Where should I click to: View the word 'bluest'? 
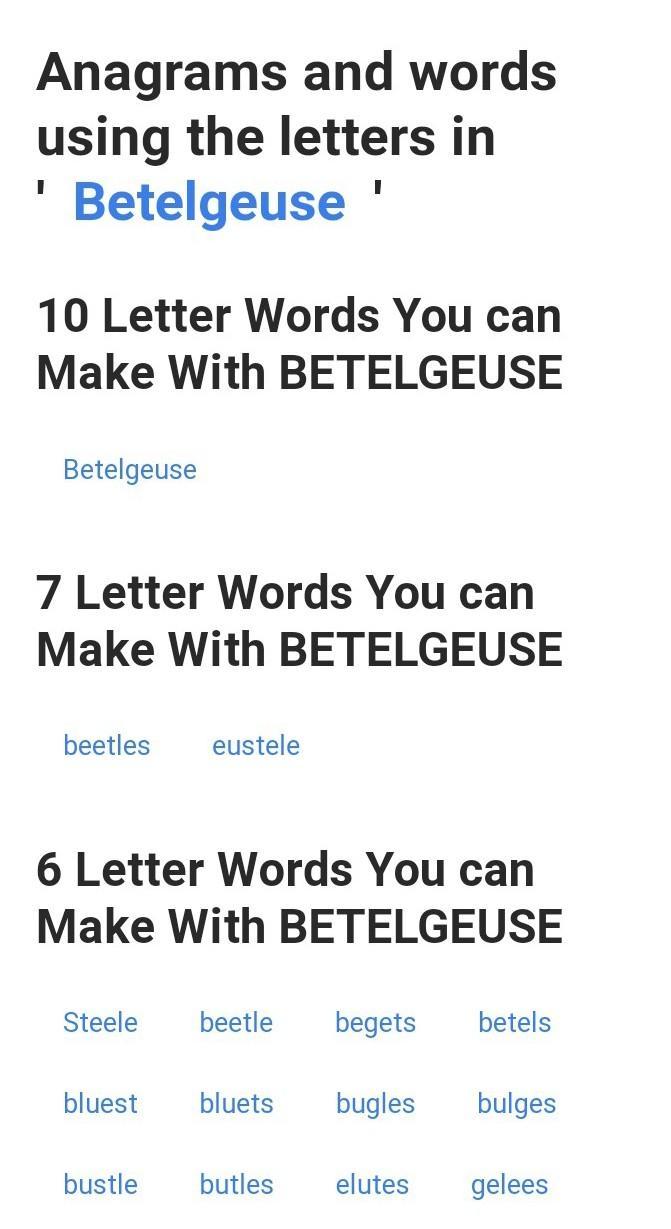(x=100, y=1103)
